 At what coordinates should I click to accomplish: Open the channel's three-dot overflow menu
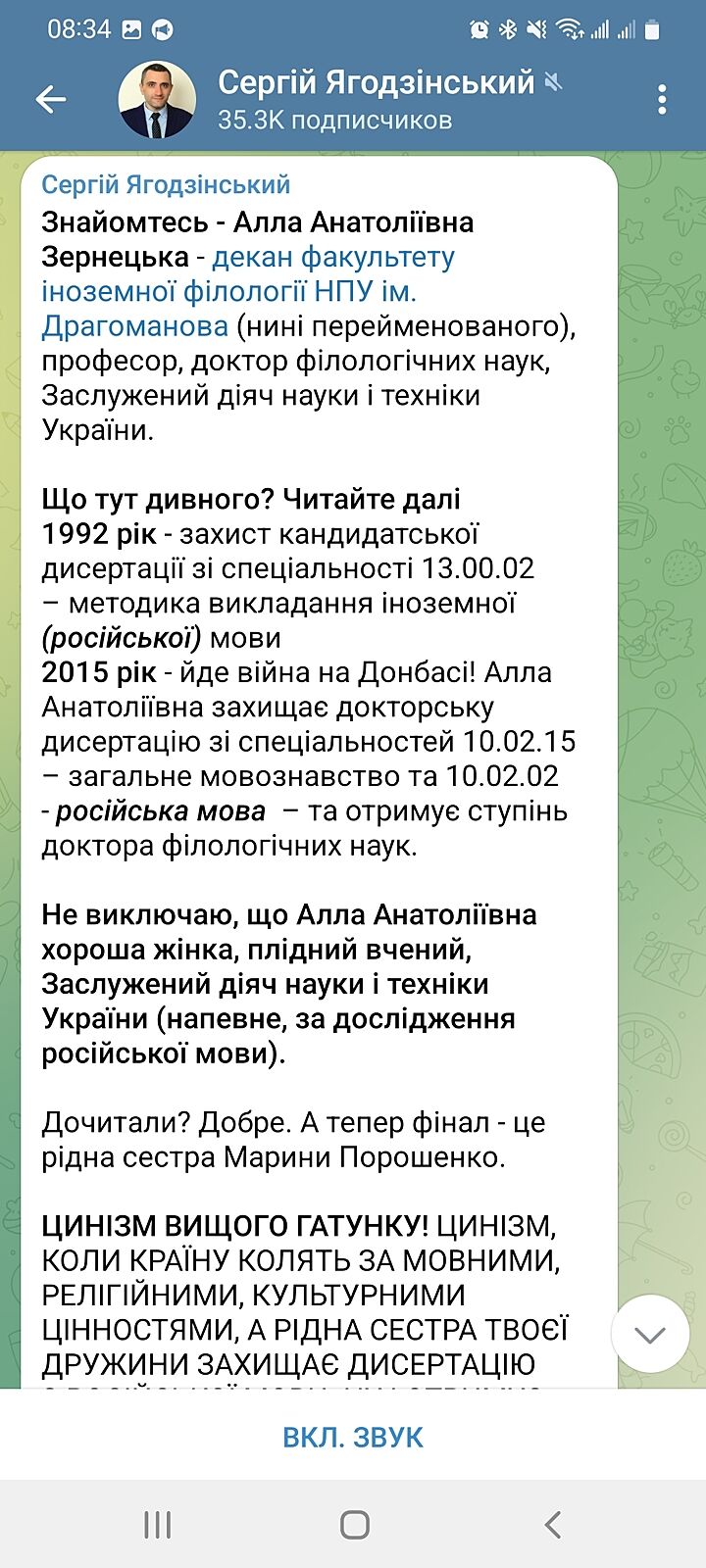click(663, 99)
